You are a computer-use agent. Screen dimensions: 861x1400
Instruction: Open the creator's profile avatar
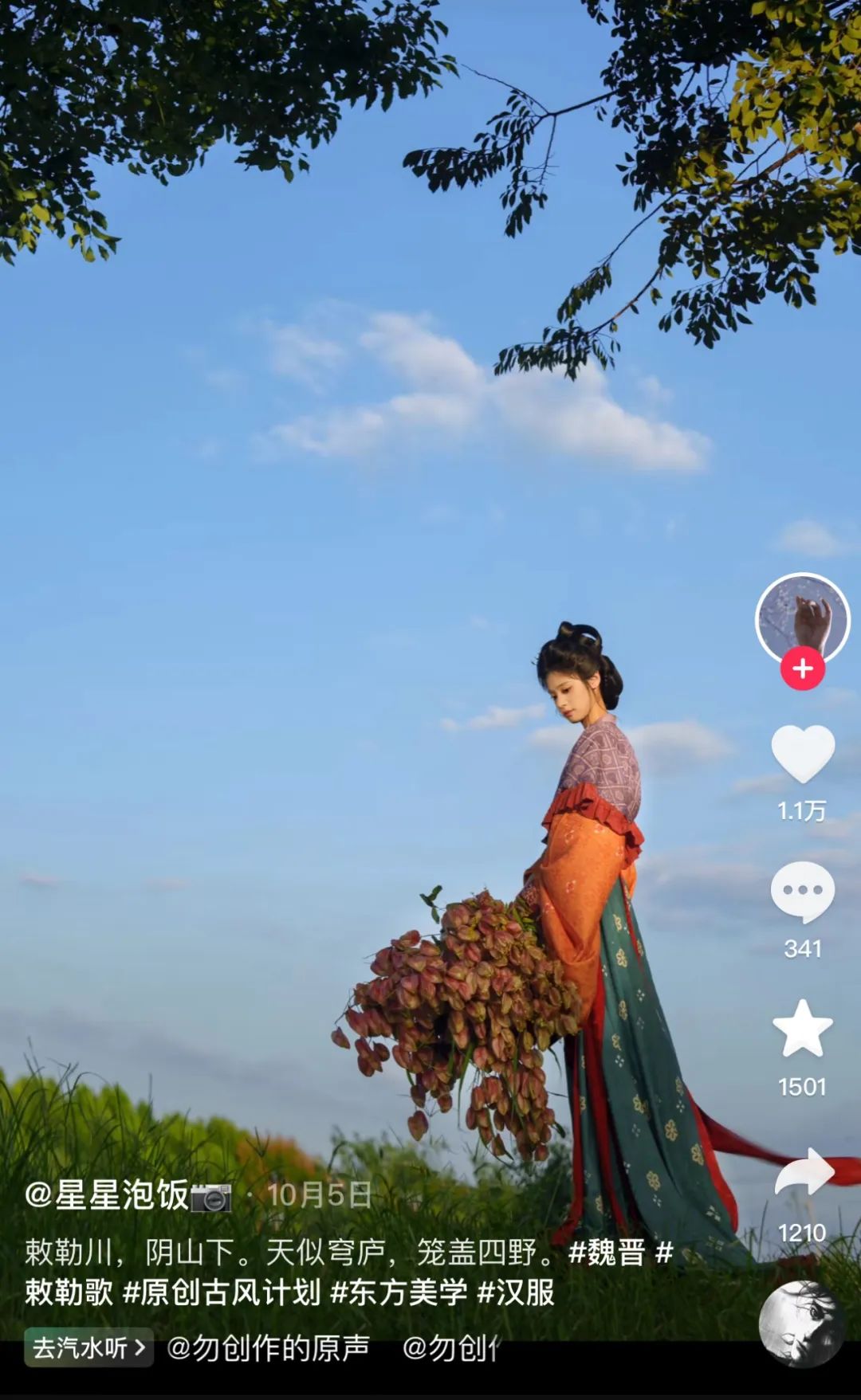802,618
